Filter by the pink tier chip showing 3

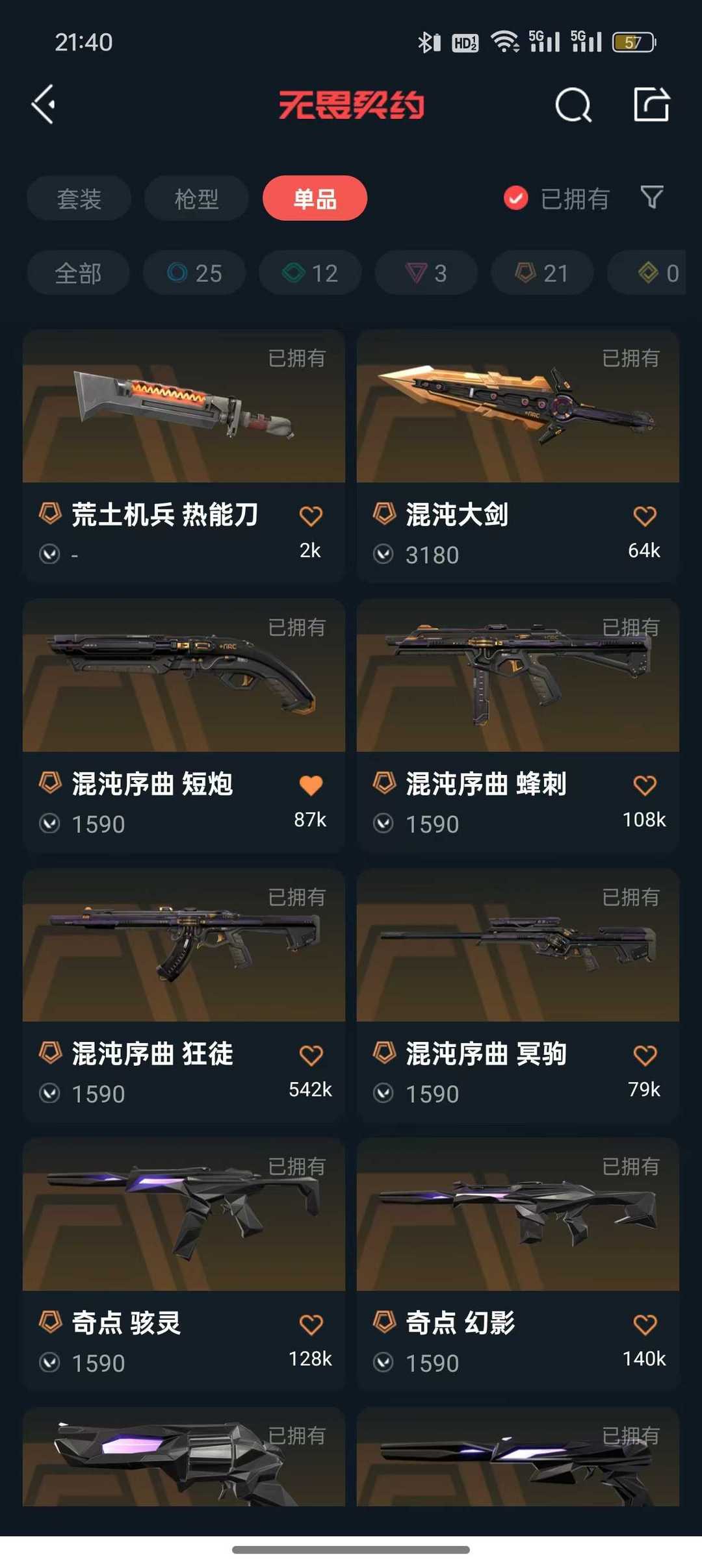tap(426, 273)
